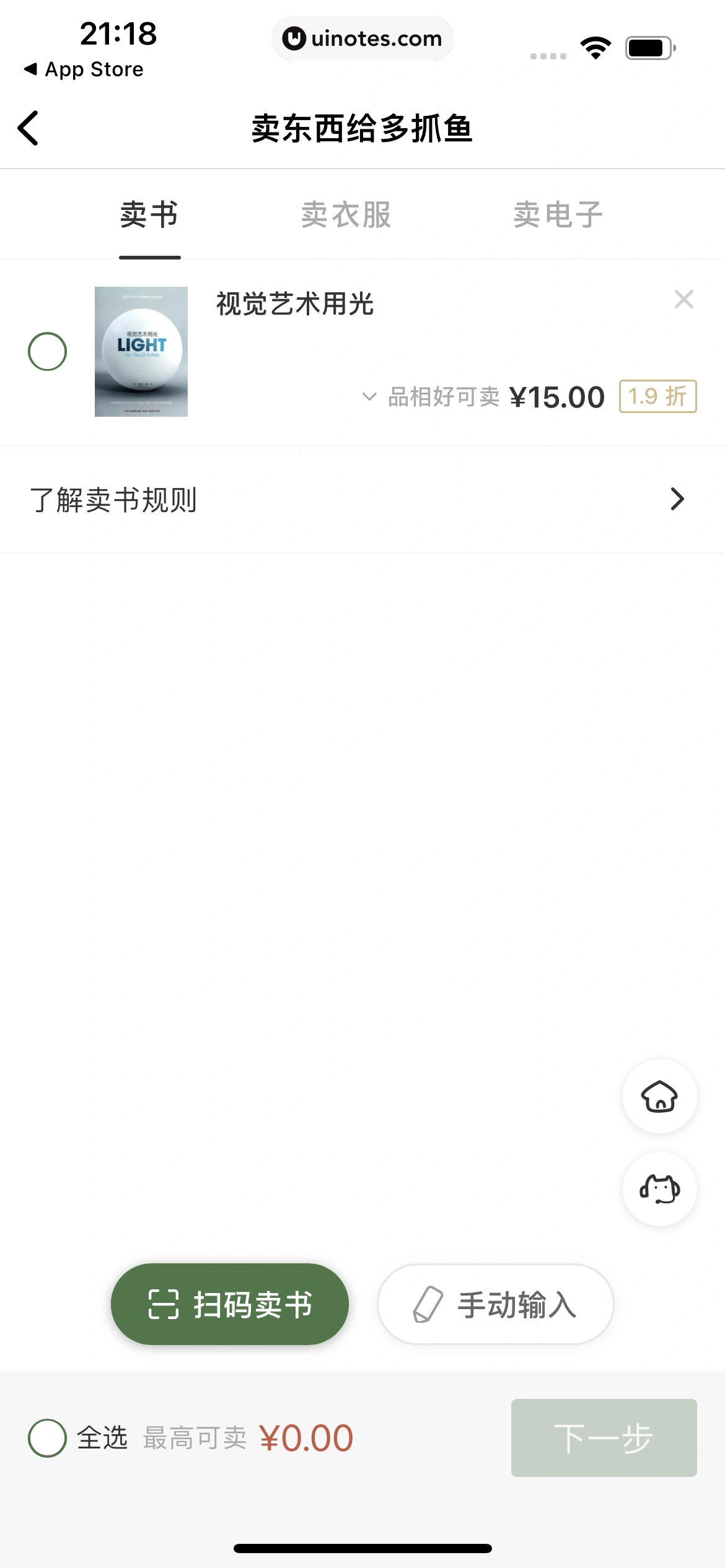Tap the 1.9折 discount badge

[x=657, y=395]
